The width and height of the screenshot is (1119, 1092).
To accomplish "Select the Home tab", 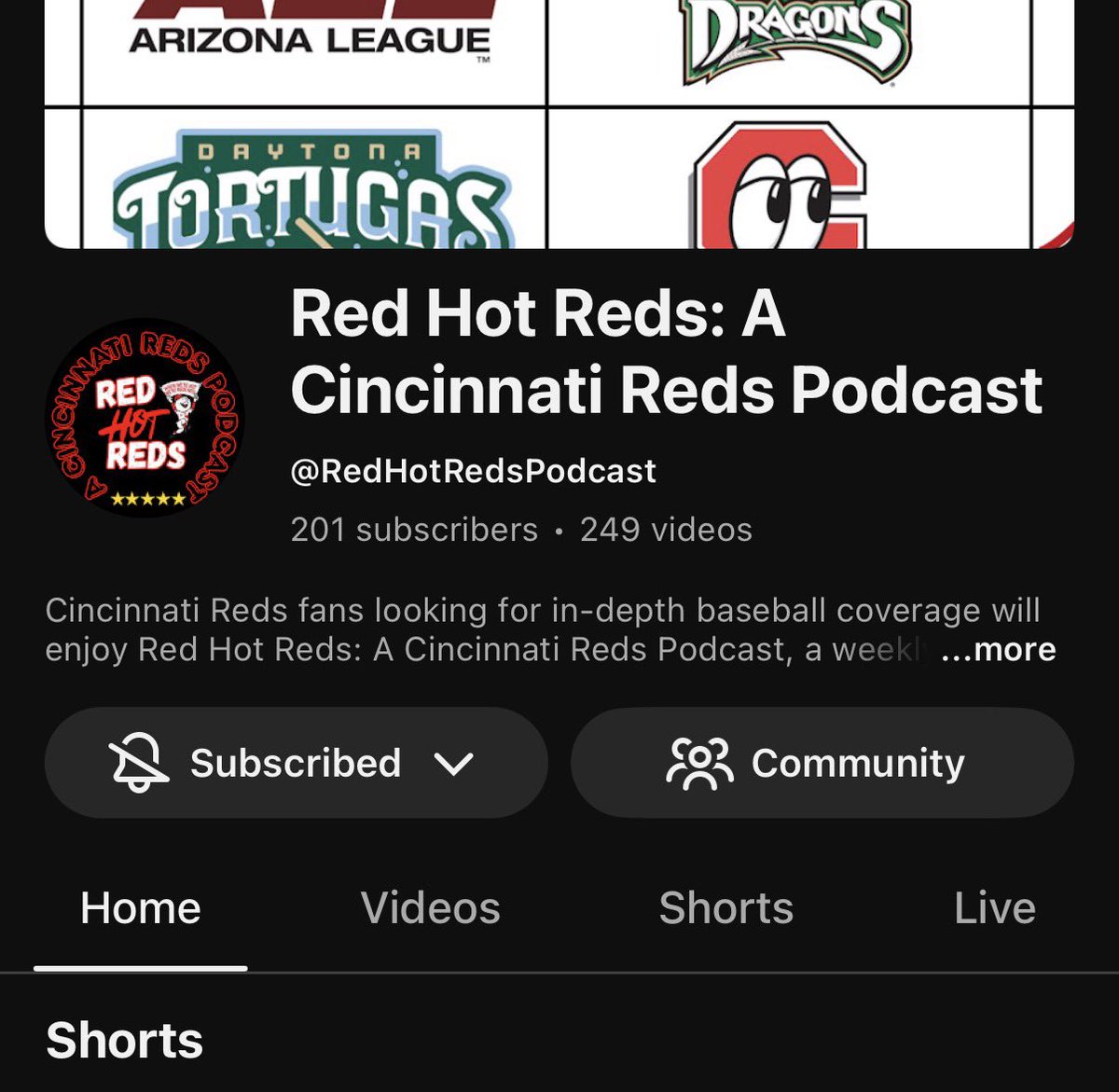I will click(141, 907).
